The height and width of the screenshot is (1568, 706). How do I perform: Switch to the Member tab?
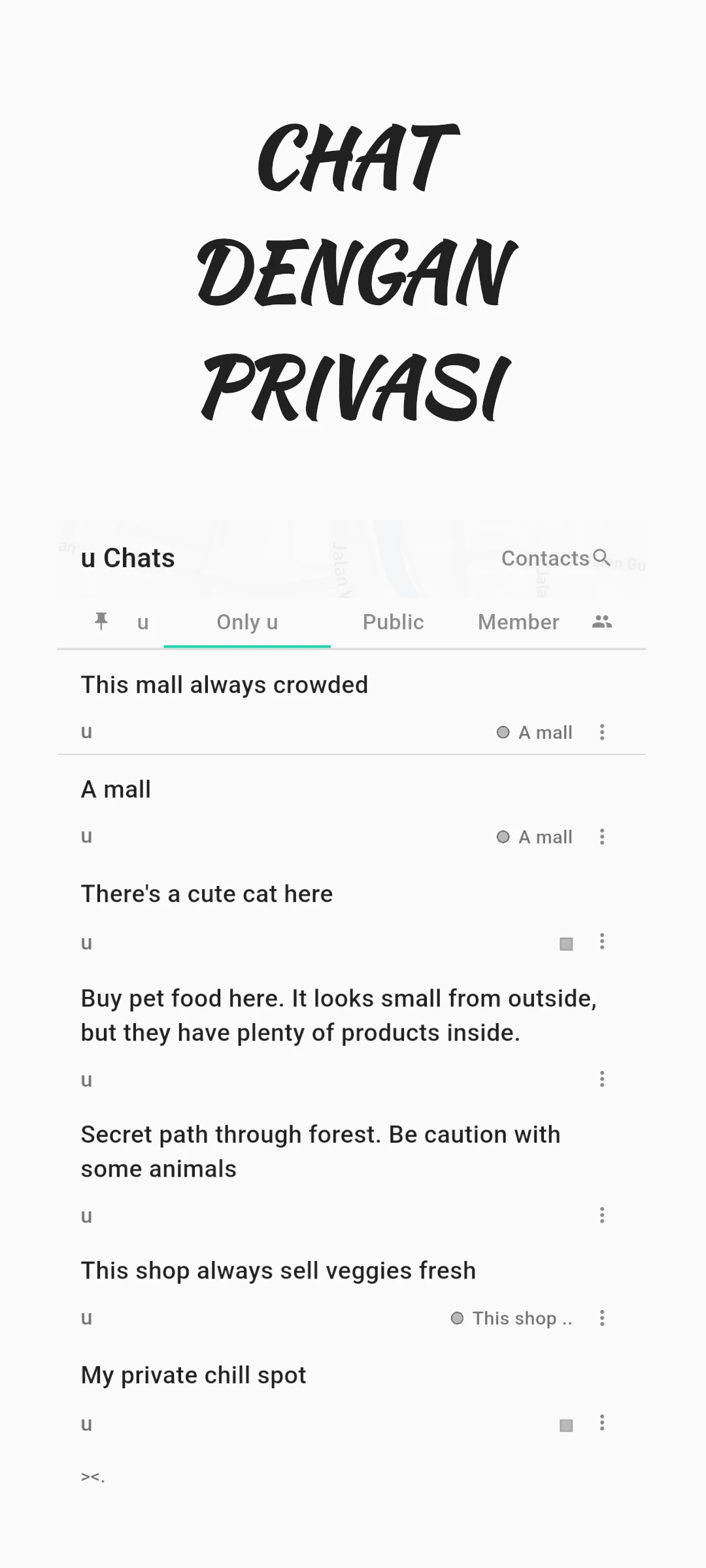pyautogui.click(x=518, y=622)
